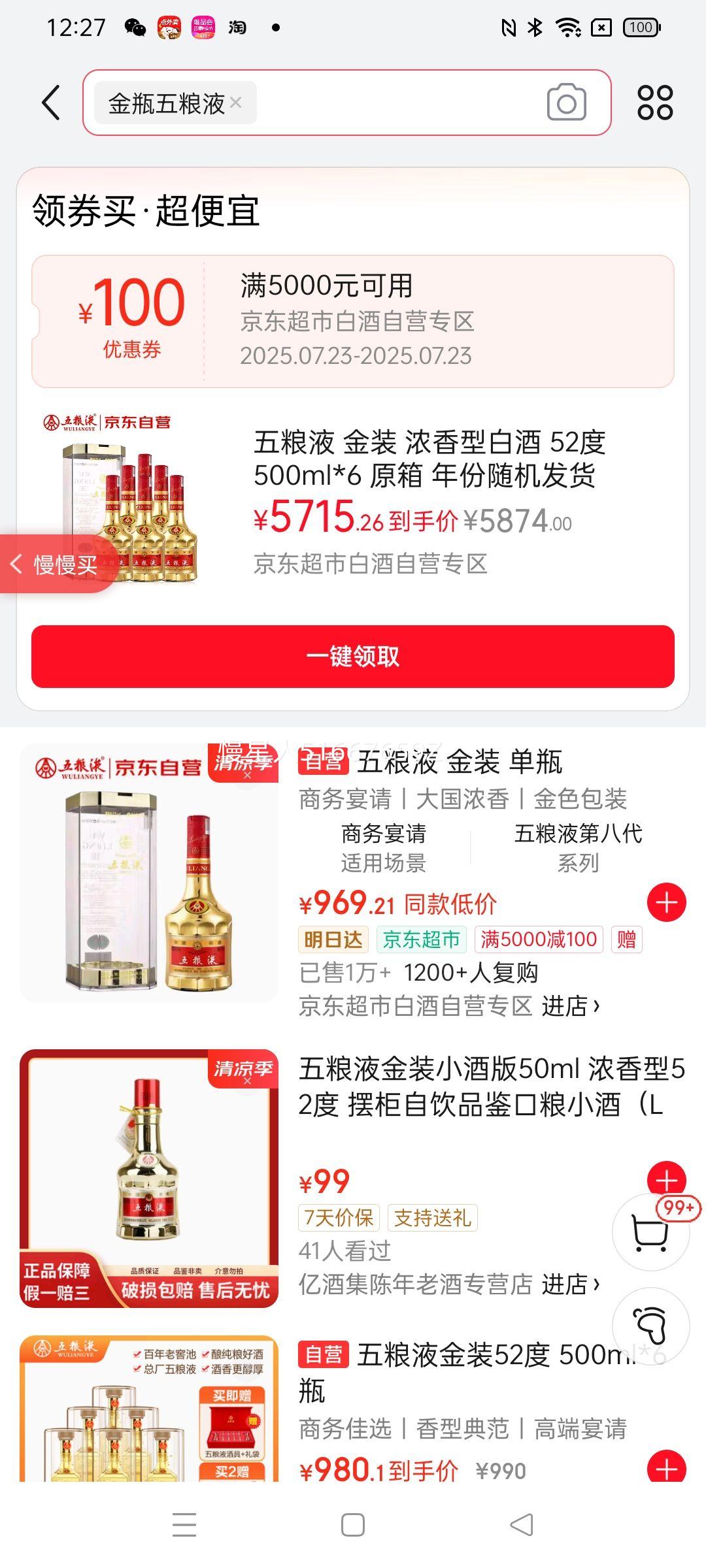Add the ¥980.1 五粮液金装52度 to cart
Viewport: 706px width, 1568px height.
coord(666,1469)
